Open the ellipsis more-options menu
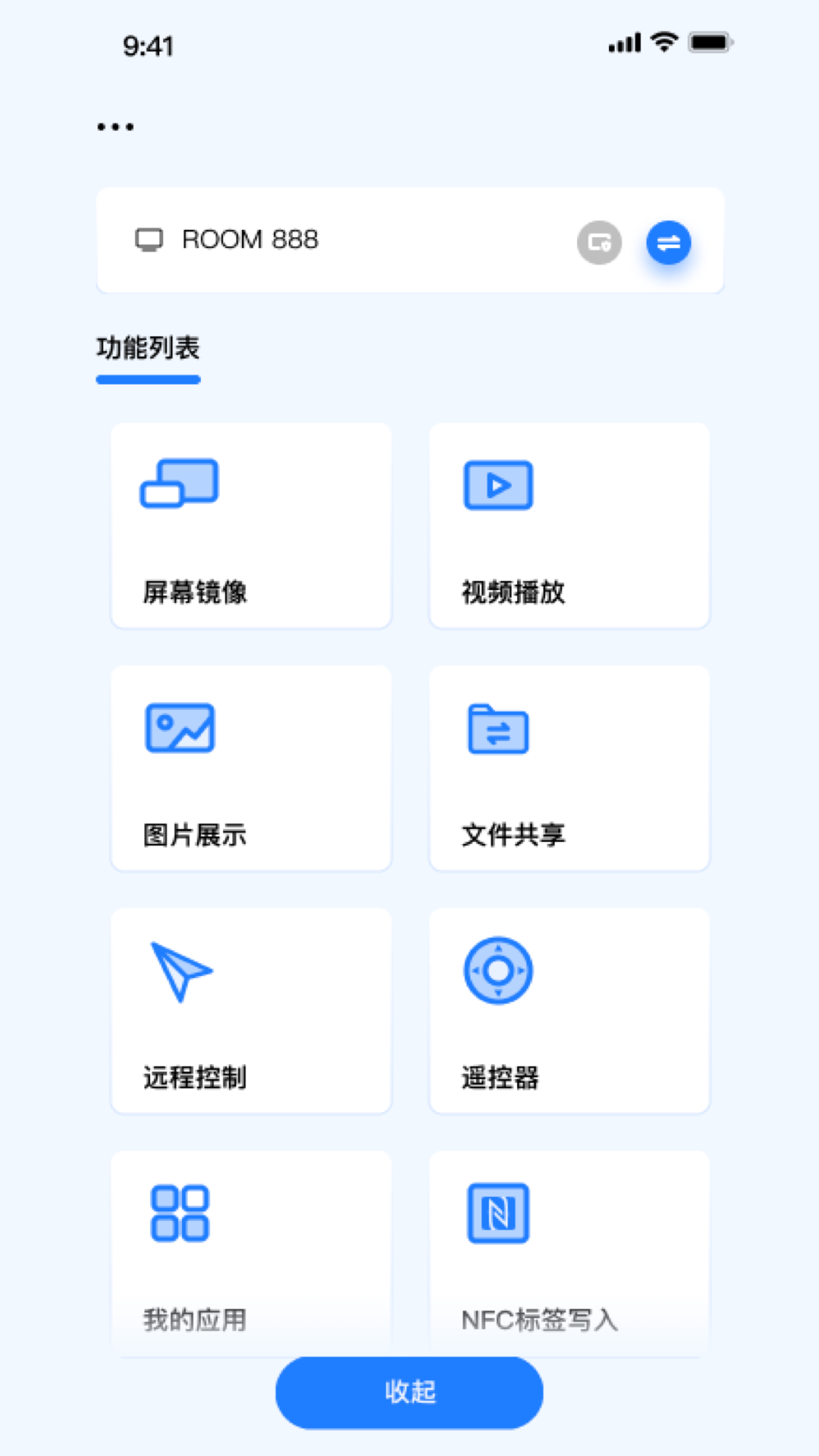The image size is (819, 1456). [115, 125]
